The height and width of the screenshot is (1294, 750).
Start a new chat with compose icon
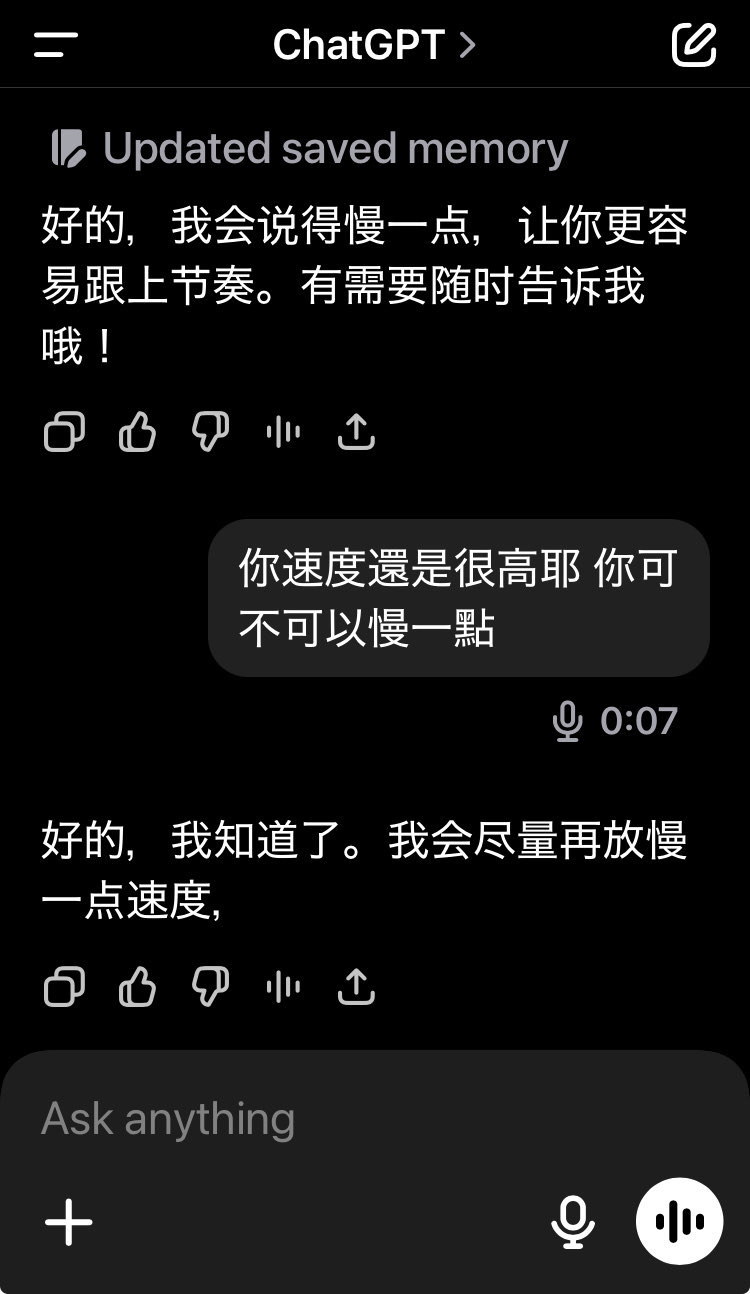click(693, 44)
